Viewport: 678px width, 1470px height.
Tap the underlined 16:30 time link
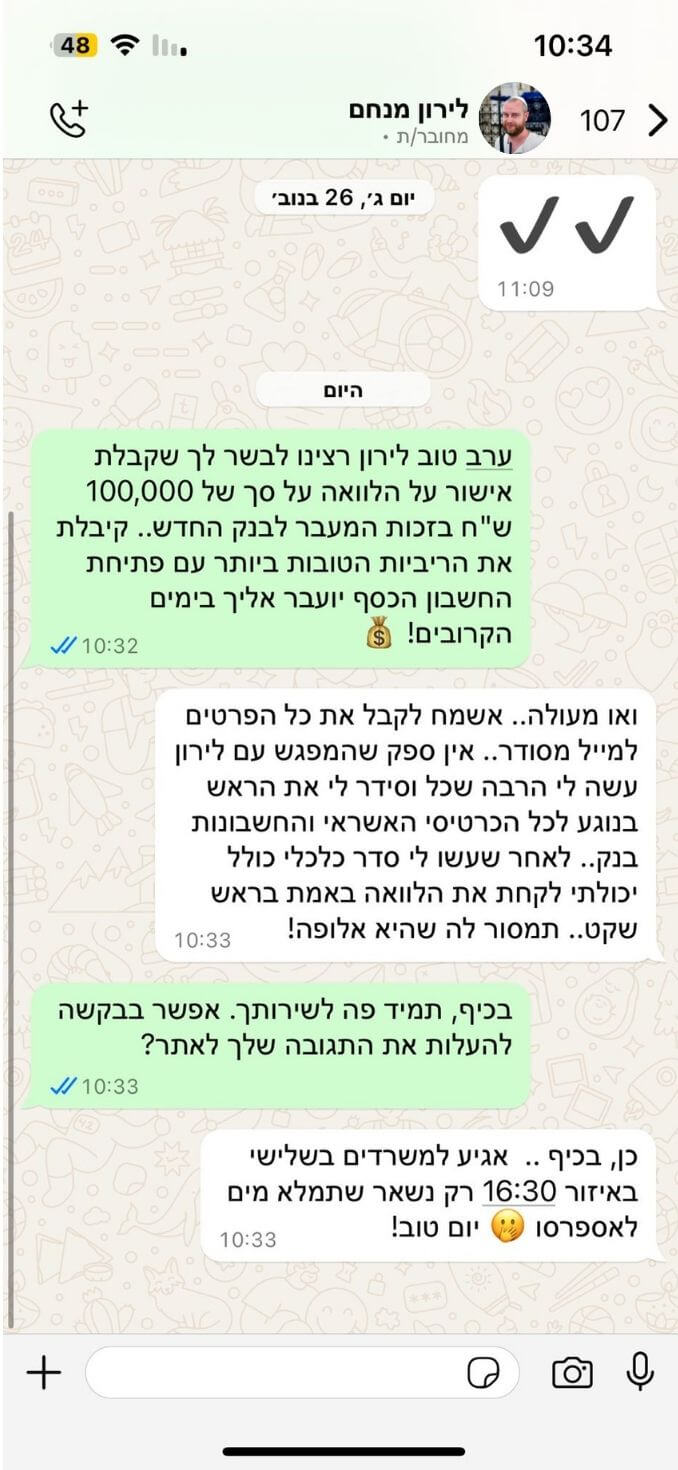tap(518, 1192)
